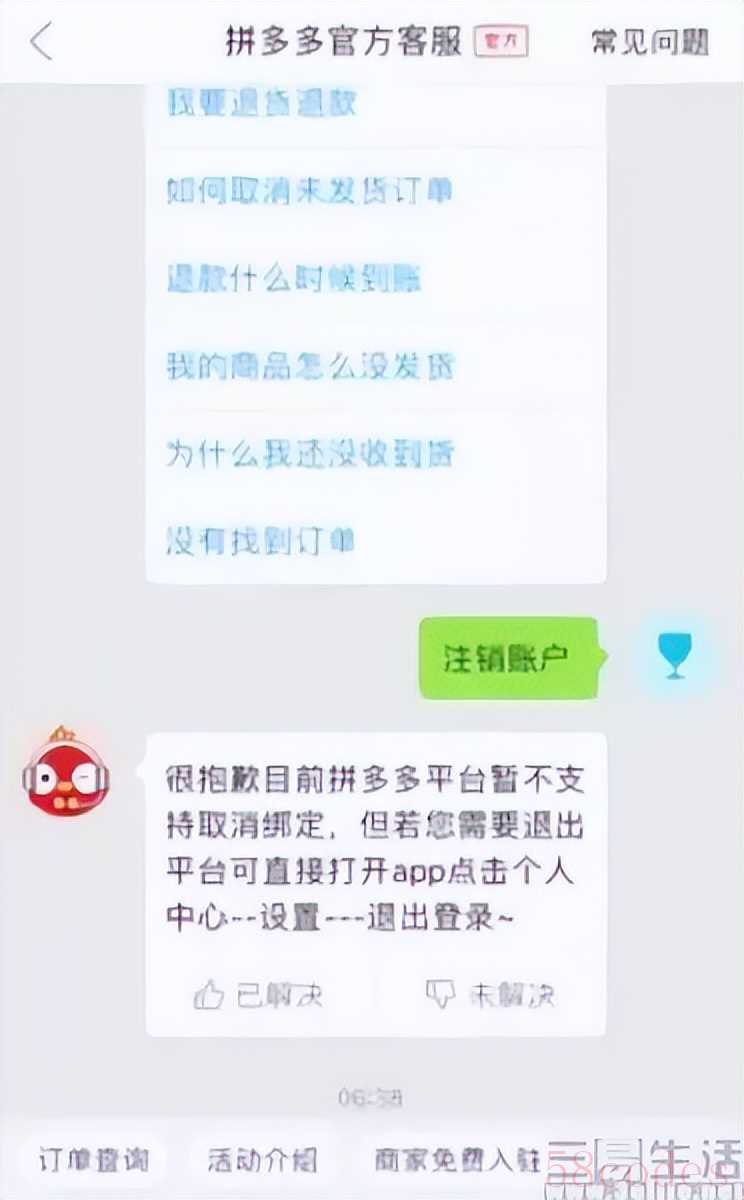The height and width of the screenshot is (1200, 744).
Task: Mark the answer as 未解决
Action: coord(490,995)
